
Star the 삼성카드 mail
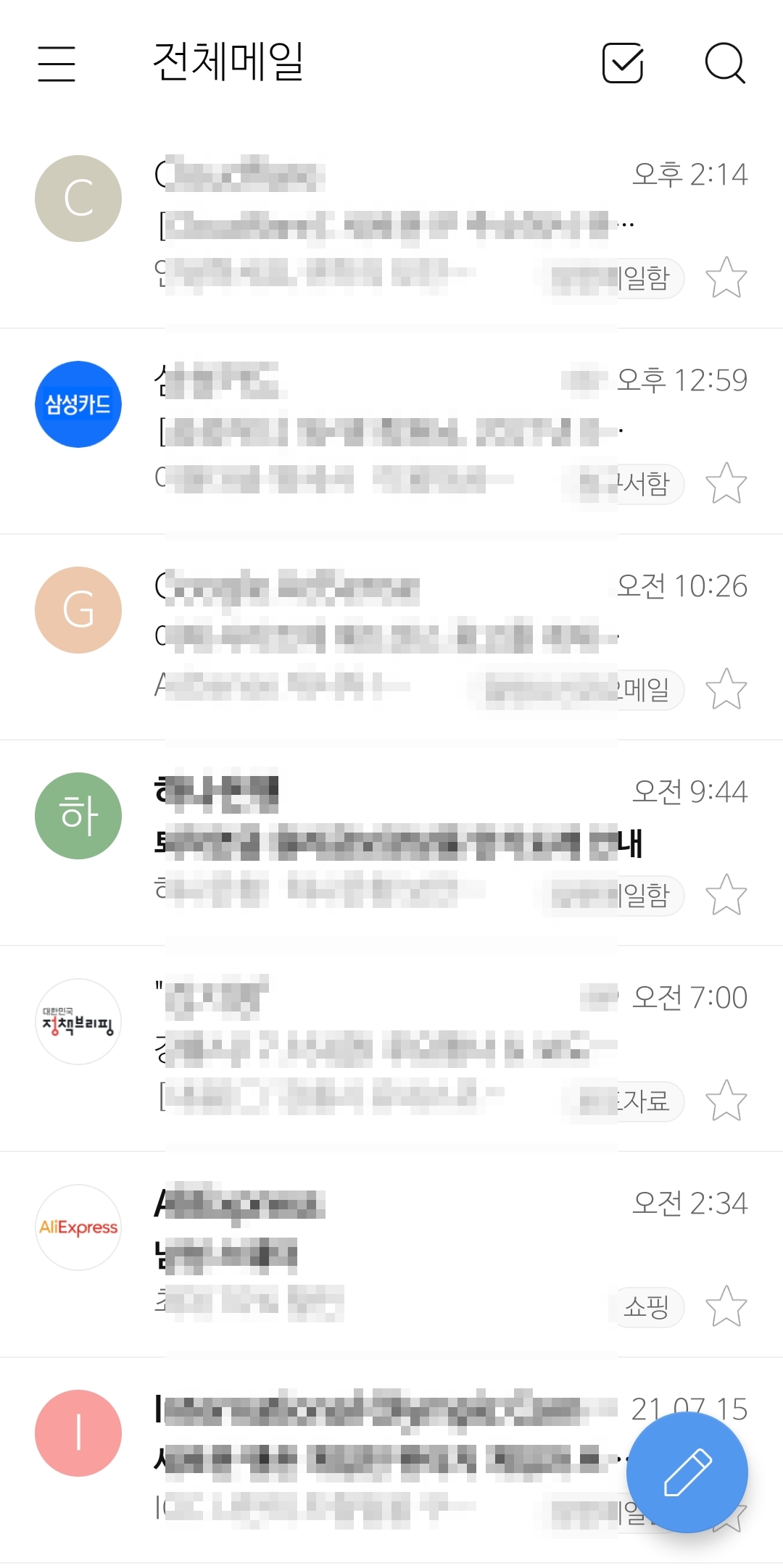[x=726, y=484]
